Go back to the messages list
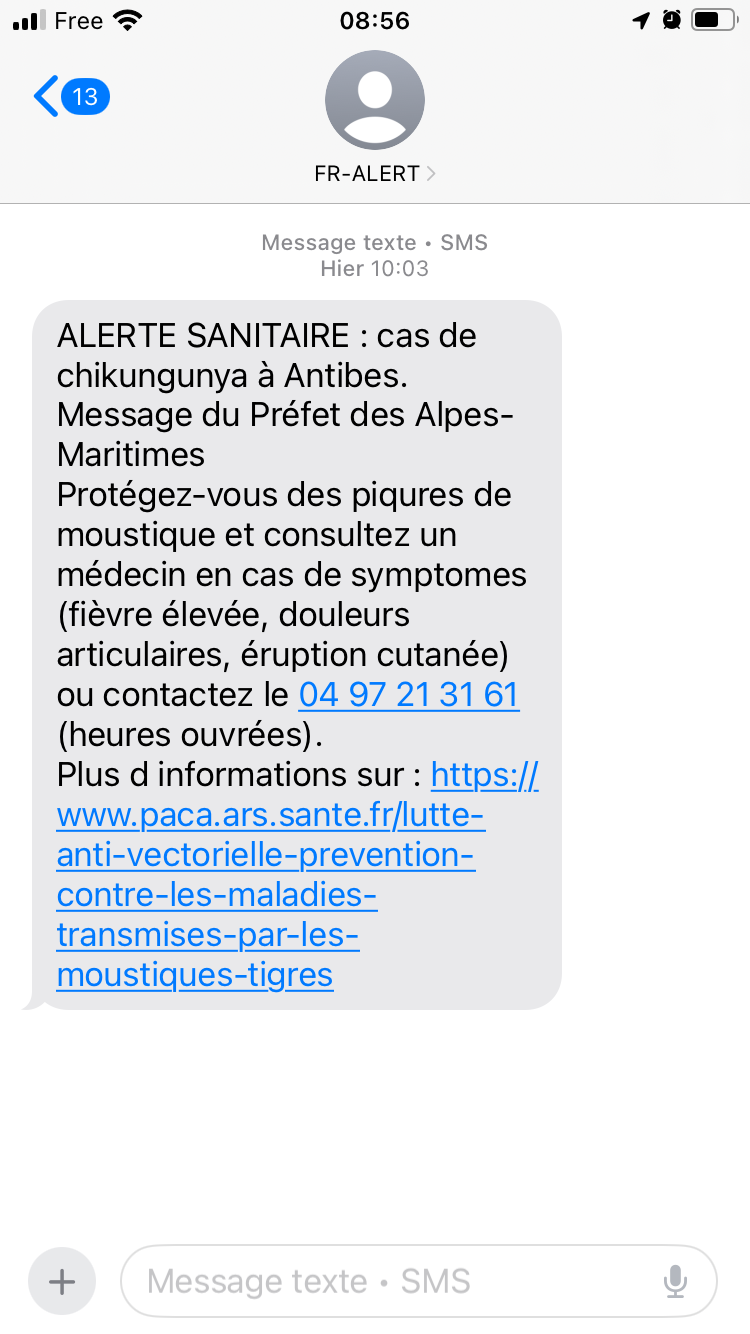The height and width of the screenshot is (1334, 750). click(70, 97)
